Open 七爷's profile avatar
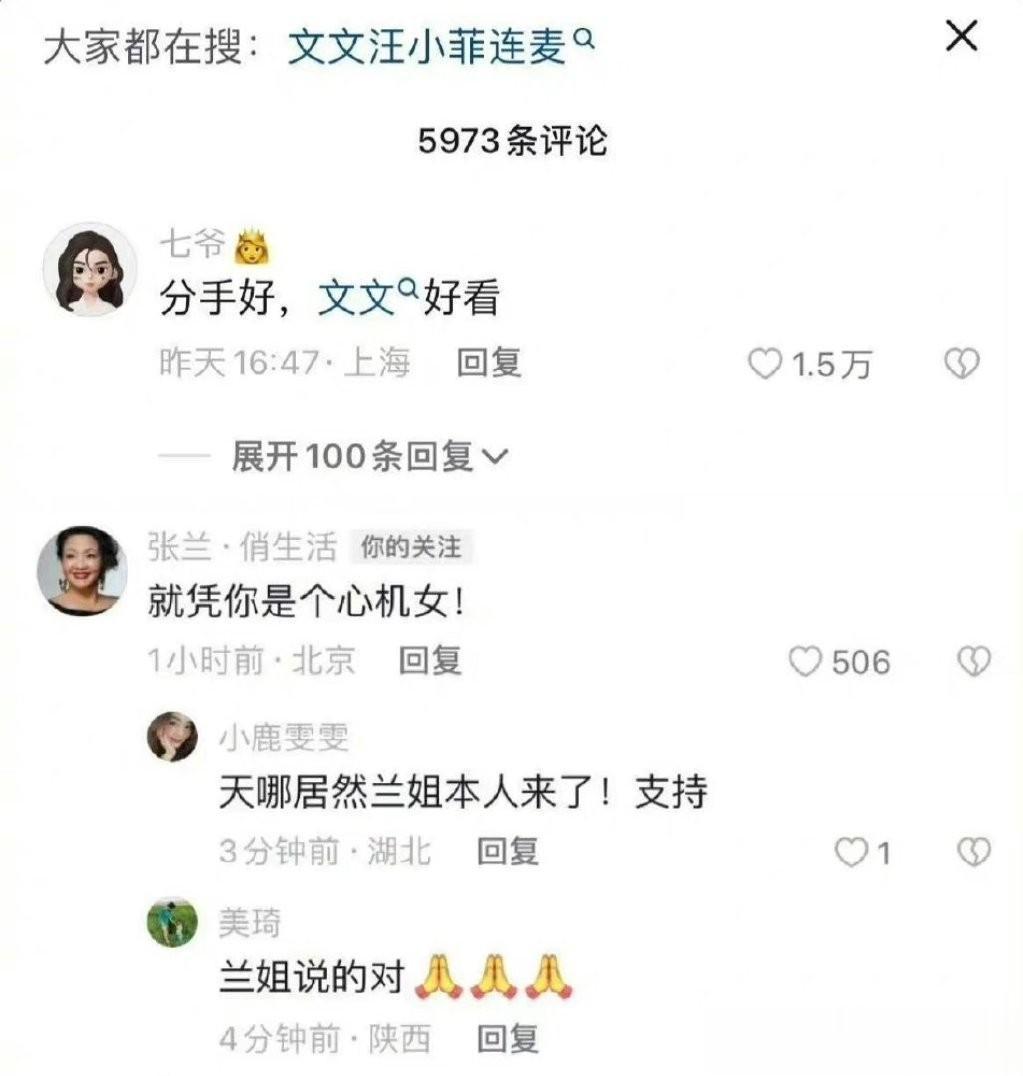Viewport: 1023px width, 1076px height. 91,269
